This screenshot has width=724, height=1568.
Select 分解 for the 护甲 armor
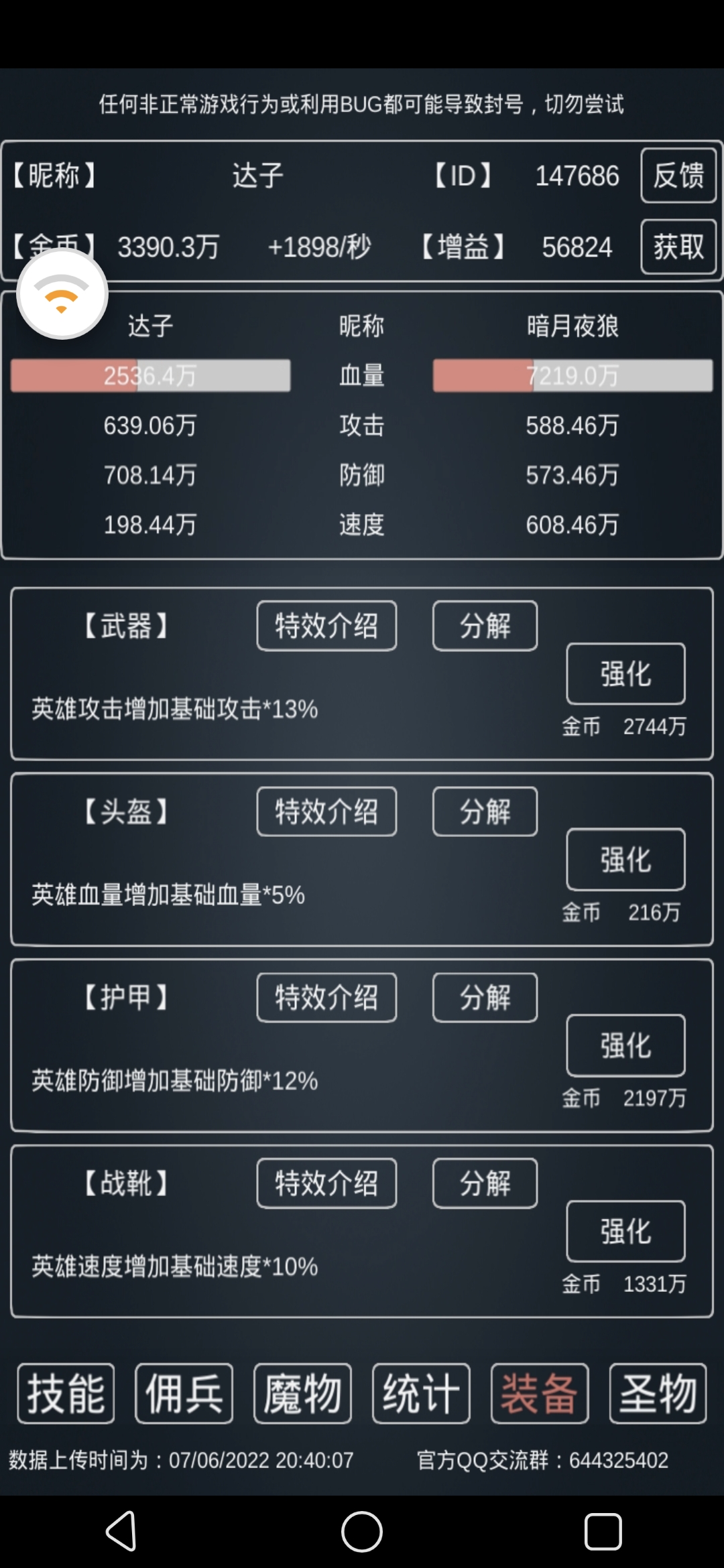coord(485,997)
